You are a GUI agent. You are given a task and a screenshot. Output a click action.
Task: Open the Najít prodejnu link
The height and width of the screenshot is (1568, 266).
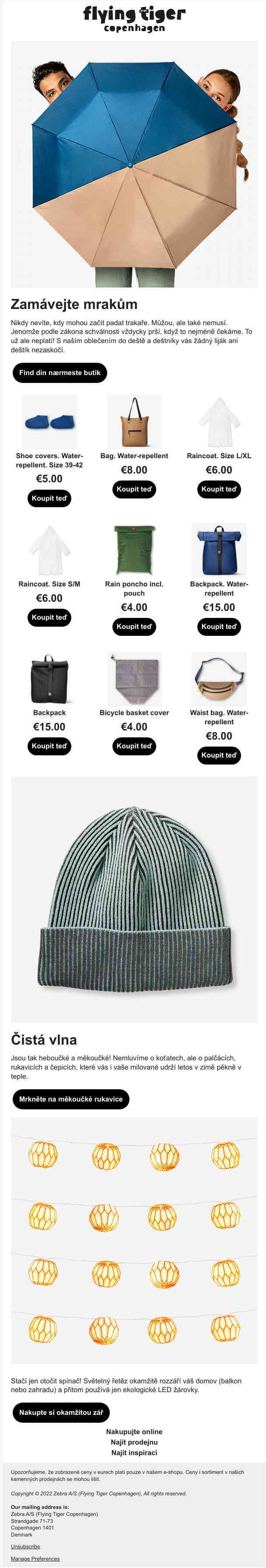tap(134, 1442)
